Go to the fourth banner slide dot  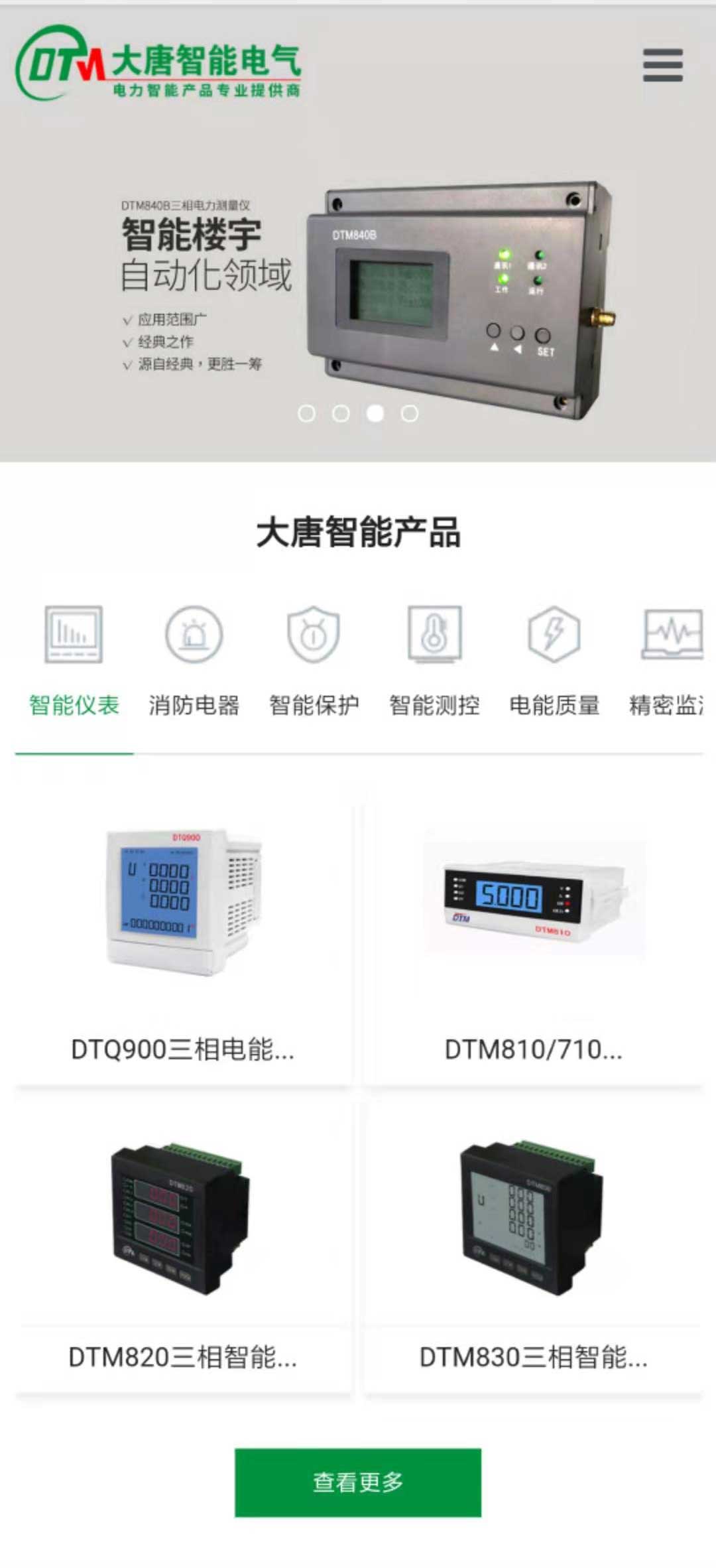point(410,414)
